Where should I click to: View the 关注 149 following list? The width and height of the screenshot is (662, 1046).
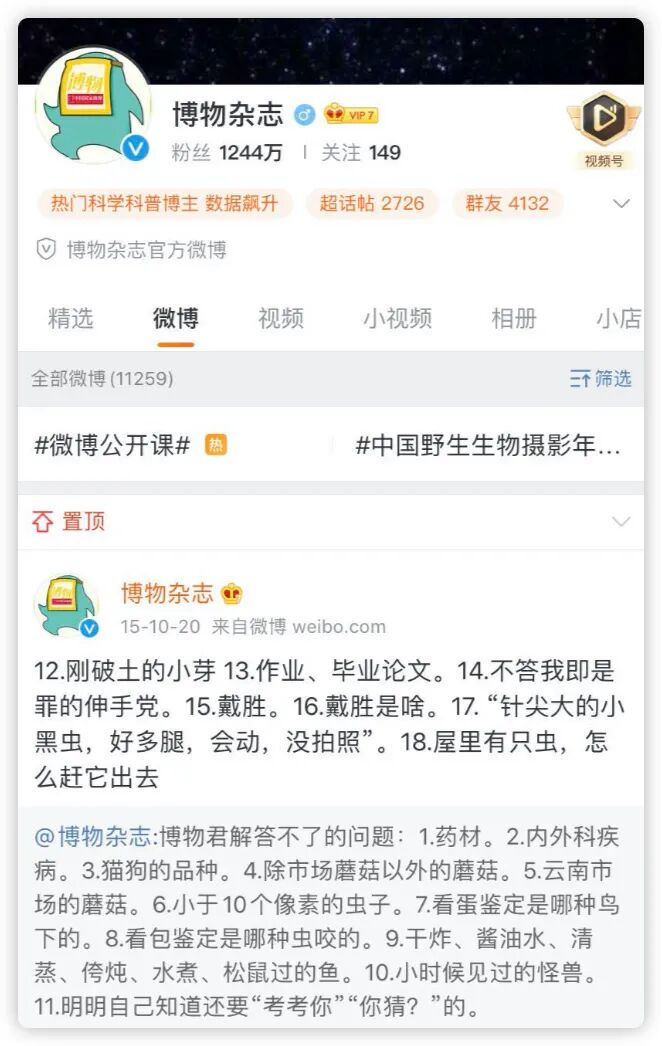pos(360,153)
